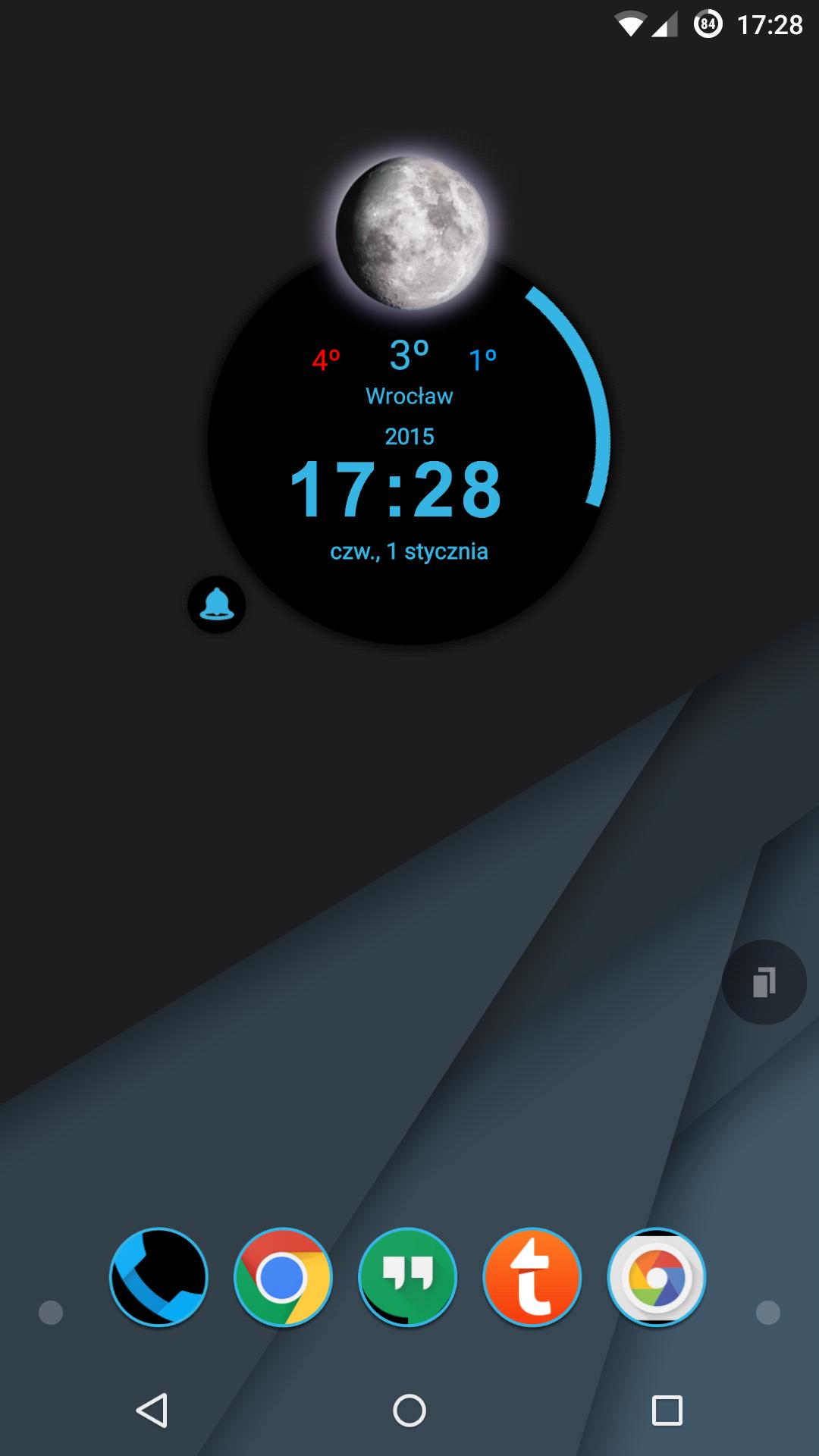The width and height of the screenshot is (819, 1456).
Task: Open the Phone dialer app
Action: [158, 1277]
